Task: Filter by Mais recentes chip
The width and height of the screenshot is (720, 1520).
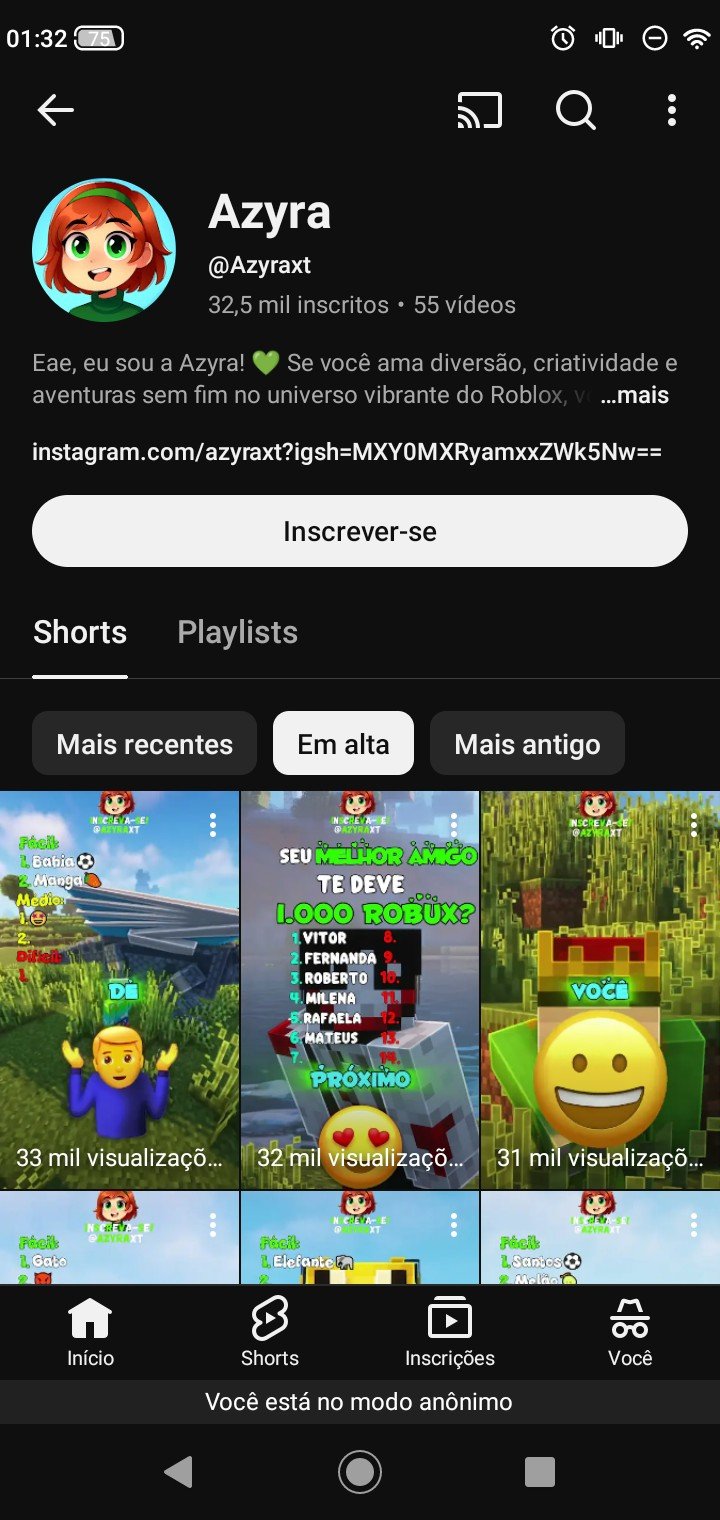Action: pos(144,744)
